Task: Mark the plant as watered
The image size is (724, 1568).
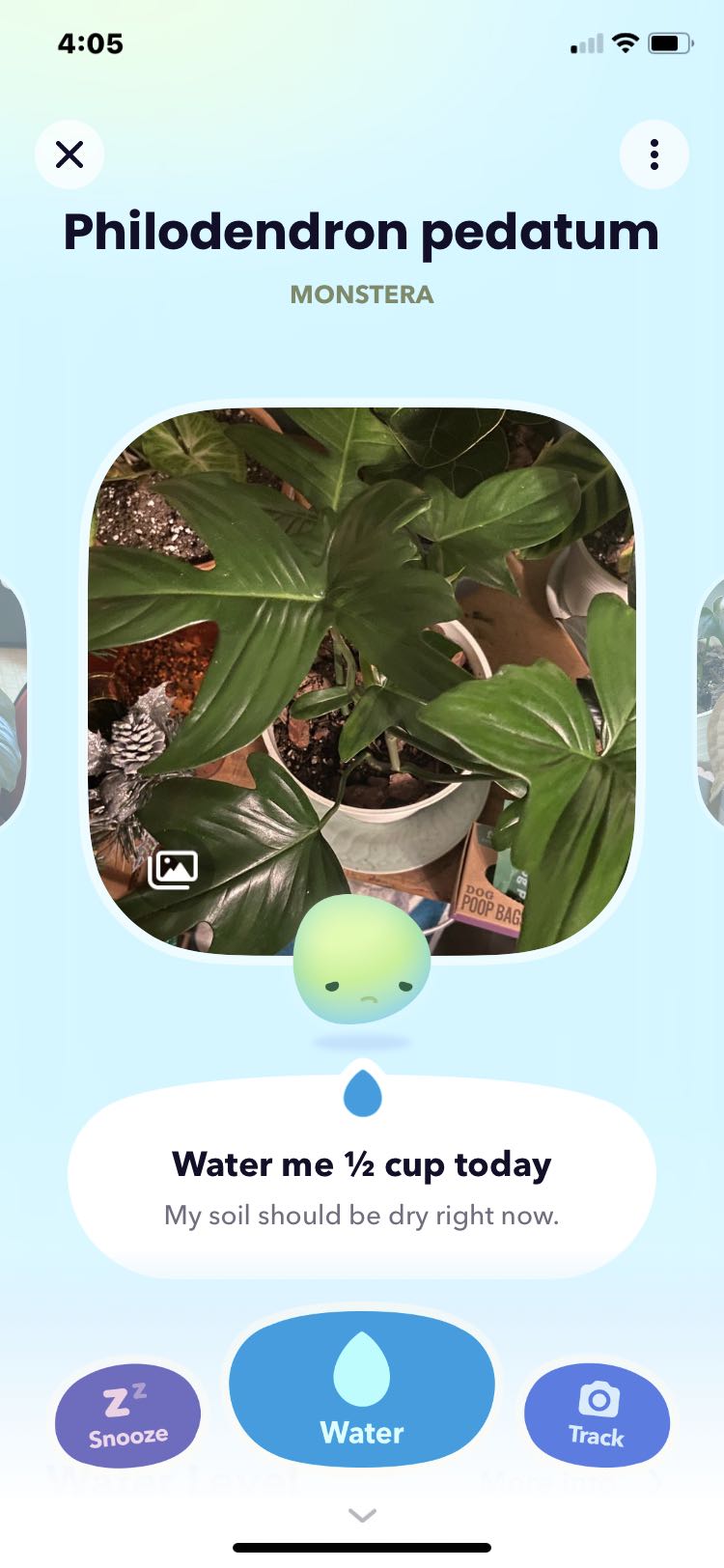Action: click(x=362, y=1388)
